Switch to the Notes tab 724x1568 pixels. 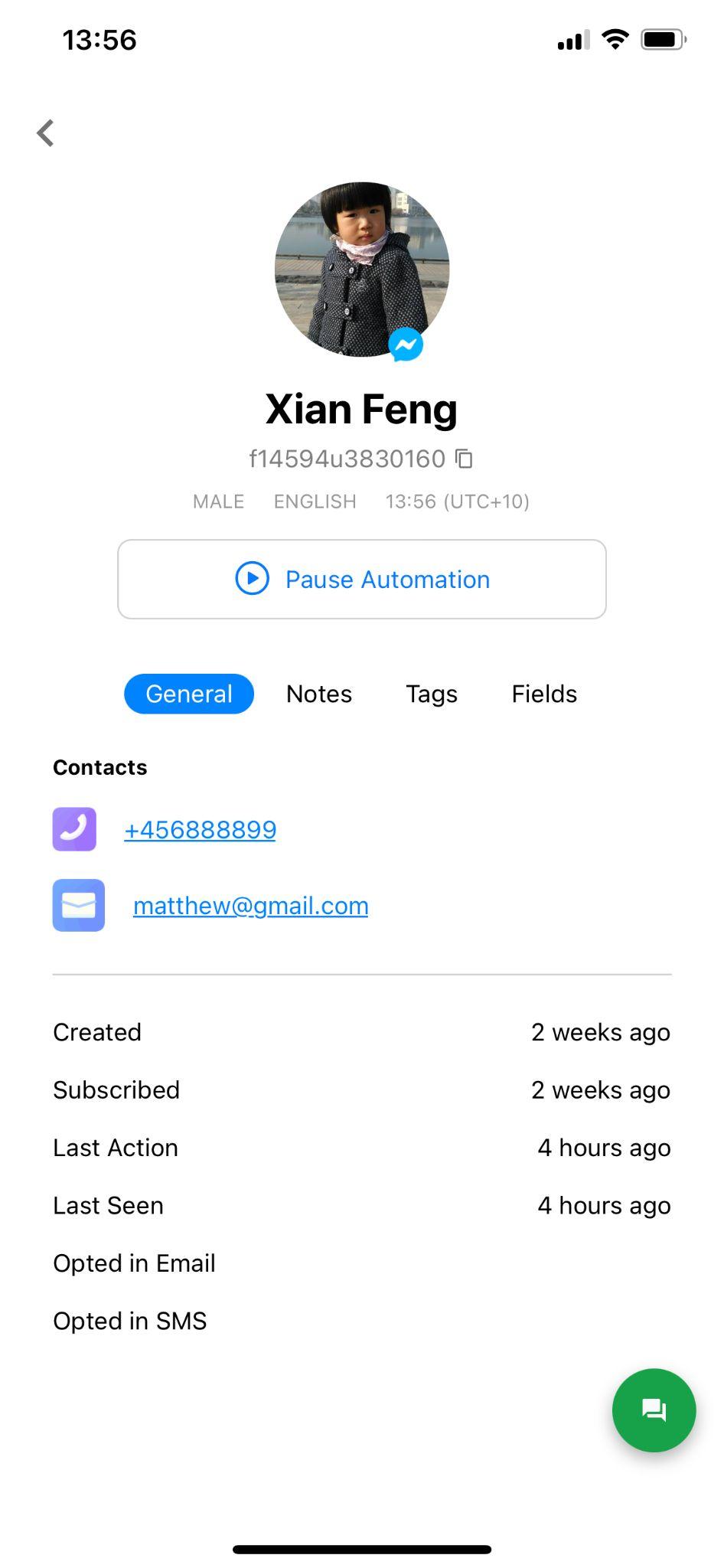pos(319,694)
